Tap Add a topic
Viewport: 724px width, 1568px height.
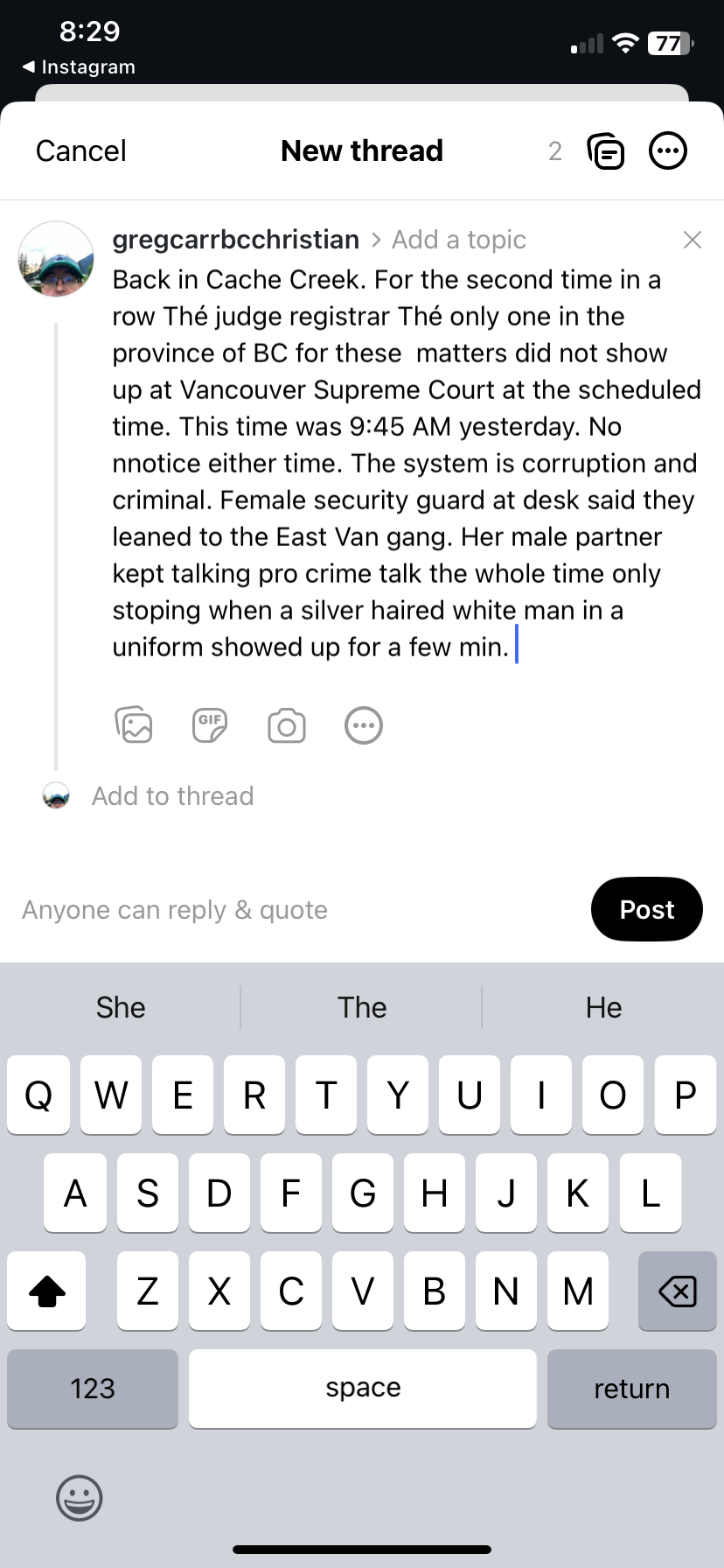pyautogui.click(x=458, y=240)
